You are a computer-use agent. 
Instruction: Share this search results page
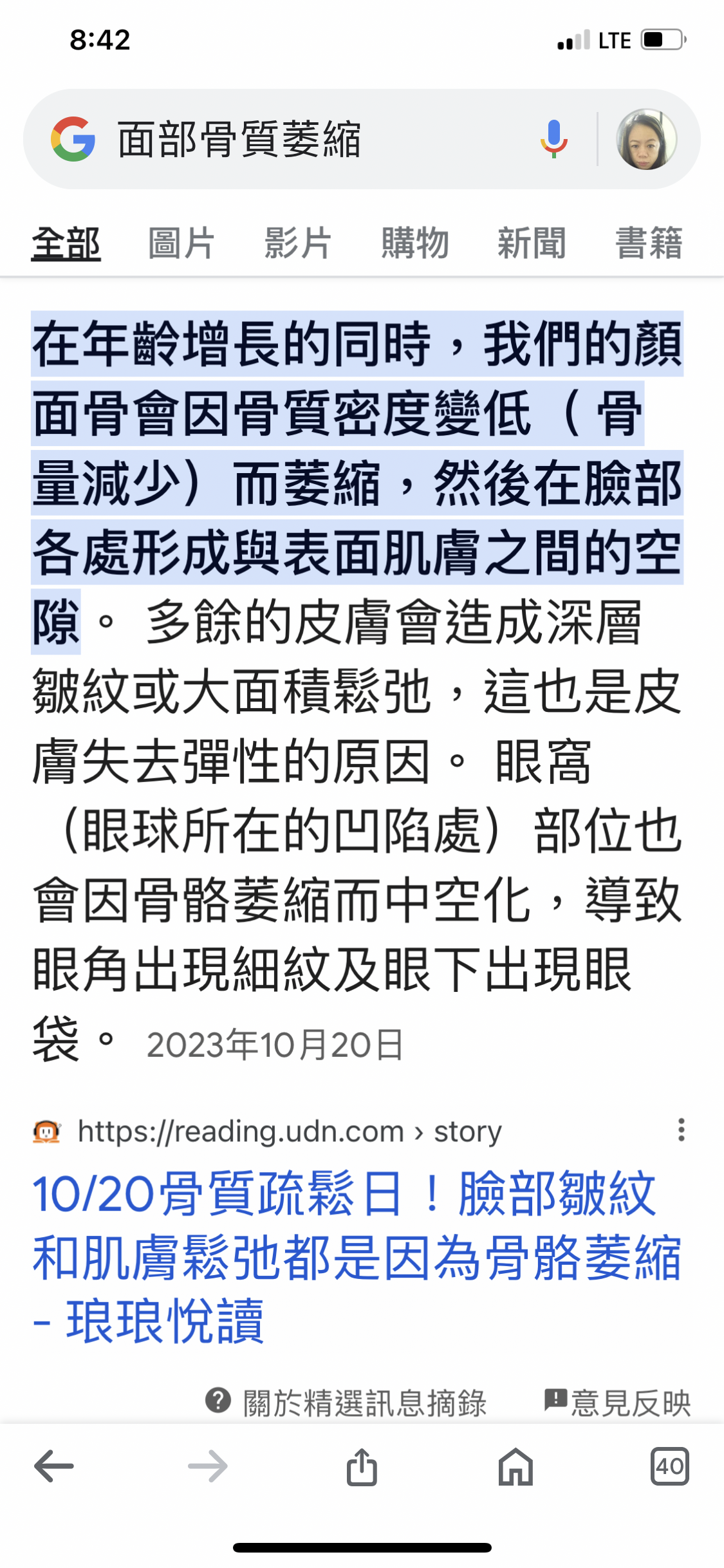pyautogui.click(x=362, y=1466)
